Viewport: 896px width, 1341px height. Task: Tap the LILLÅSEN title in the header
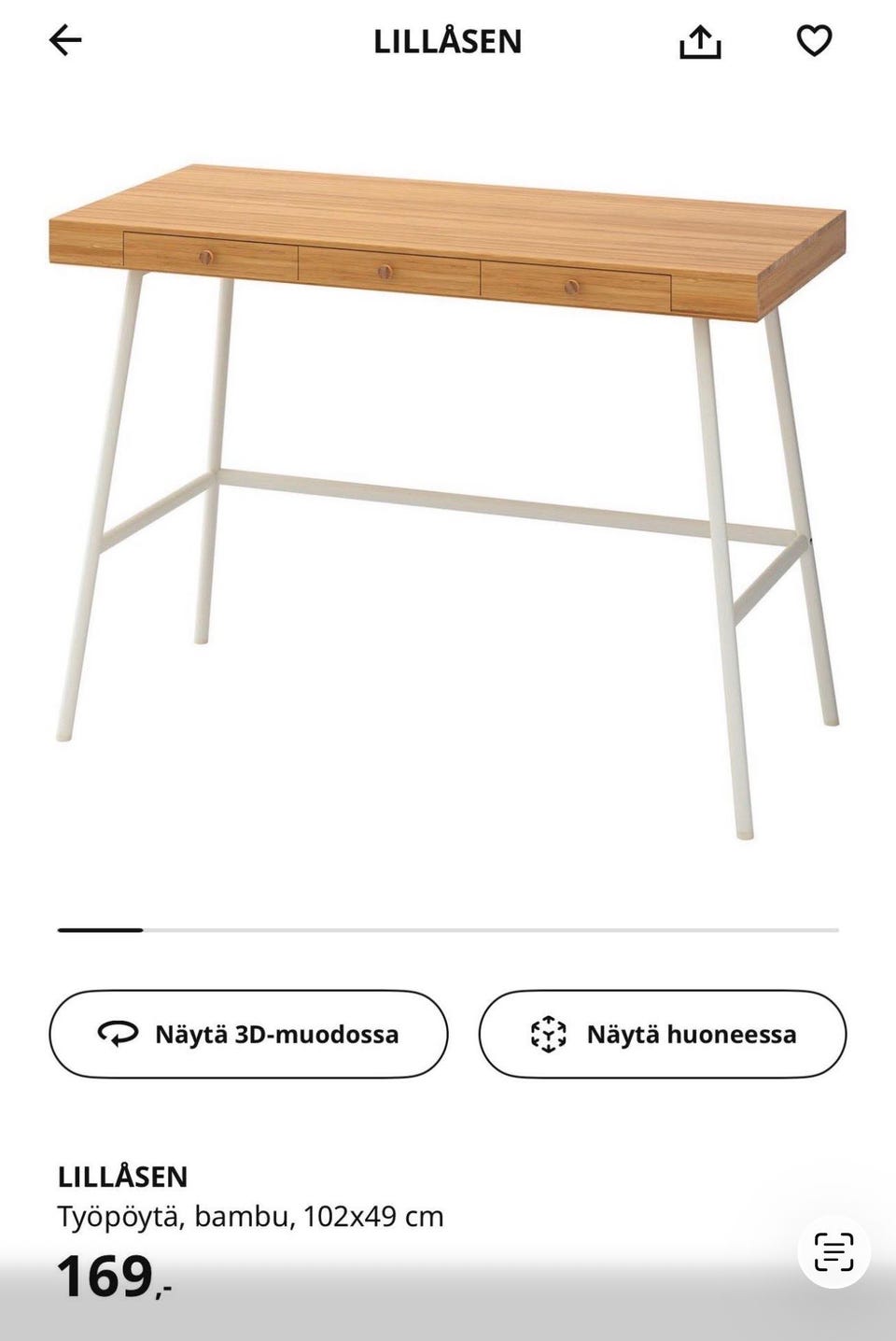(x=448, y=41)
